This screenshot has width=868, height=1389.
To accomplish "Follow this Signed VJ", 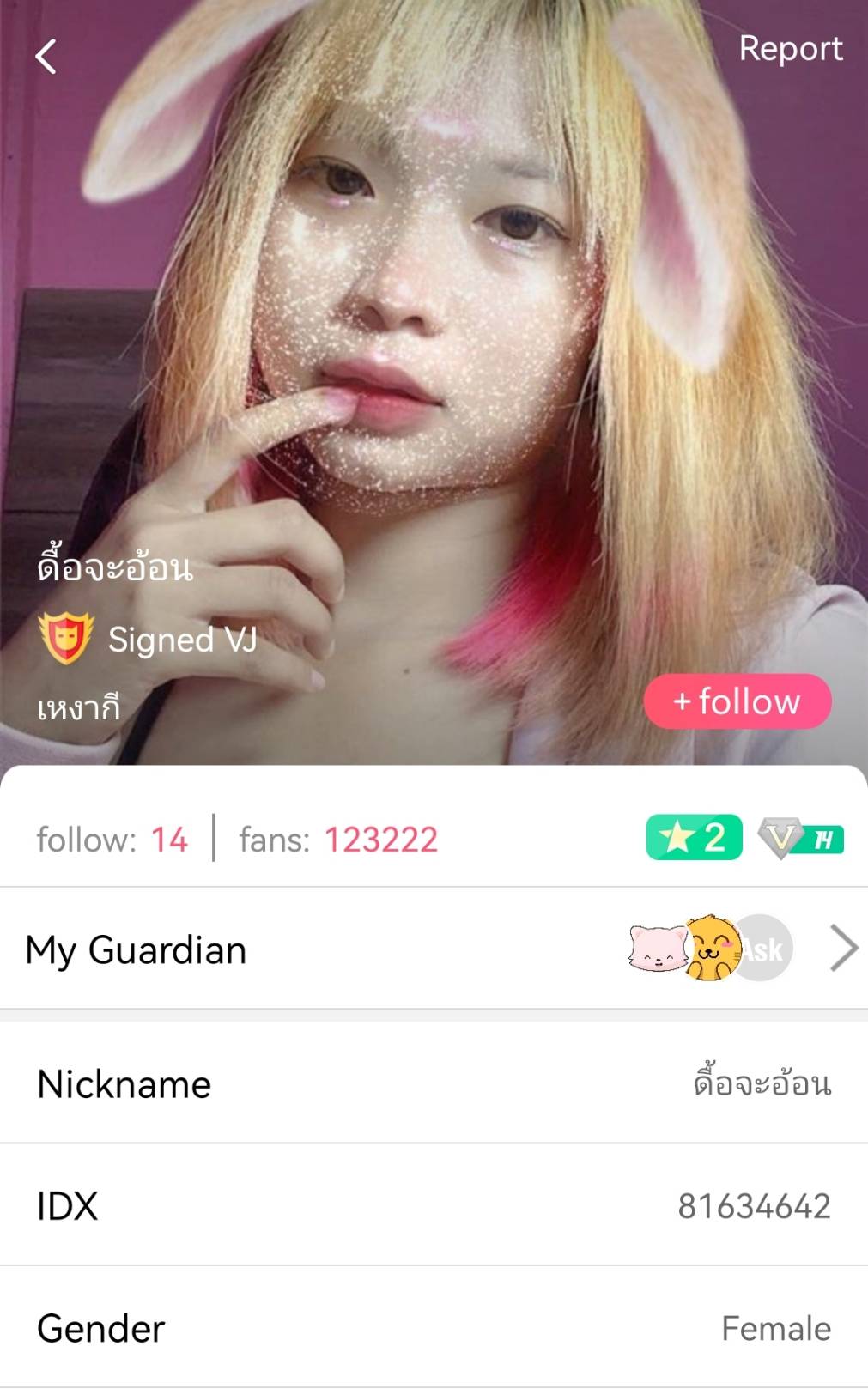I will pos(737,701).
